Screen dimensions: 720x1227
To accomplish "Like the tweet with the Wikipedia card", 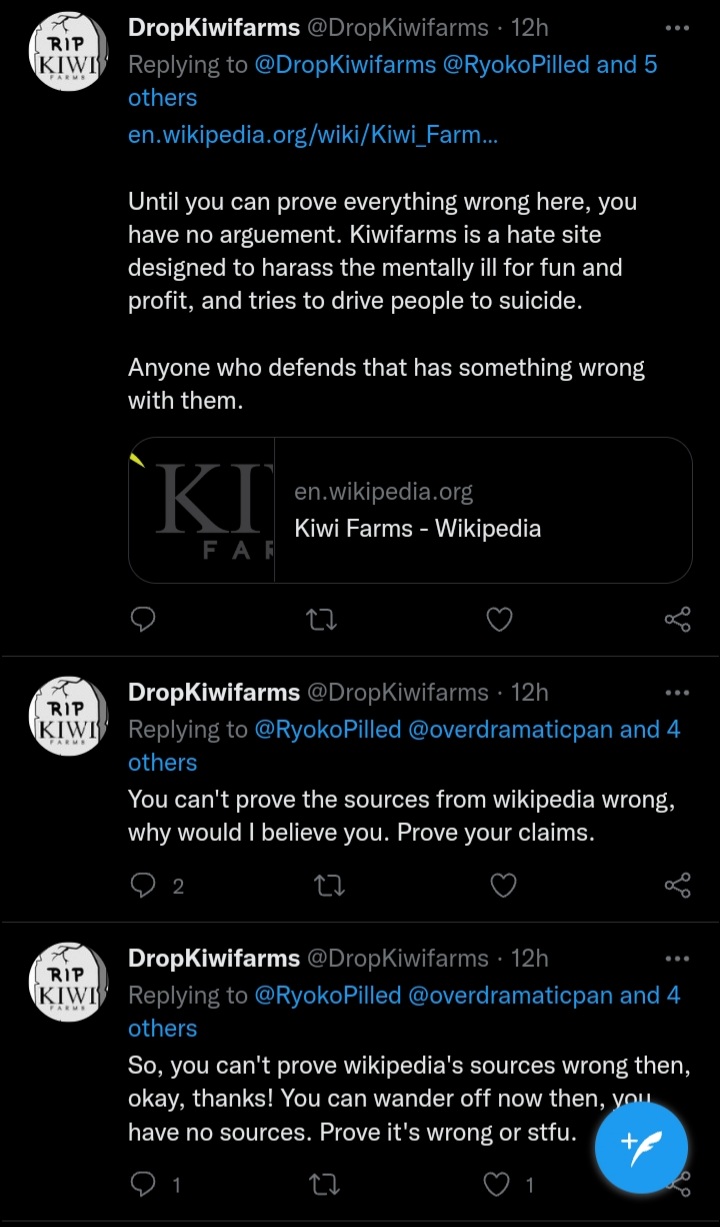I will (499, 620).
